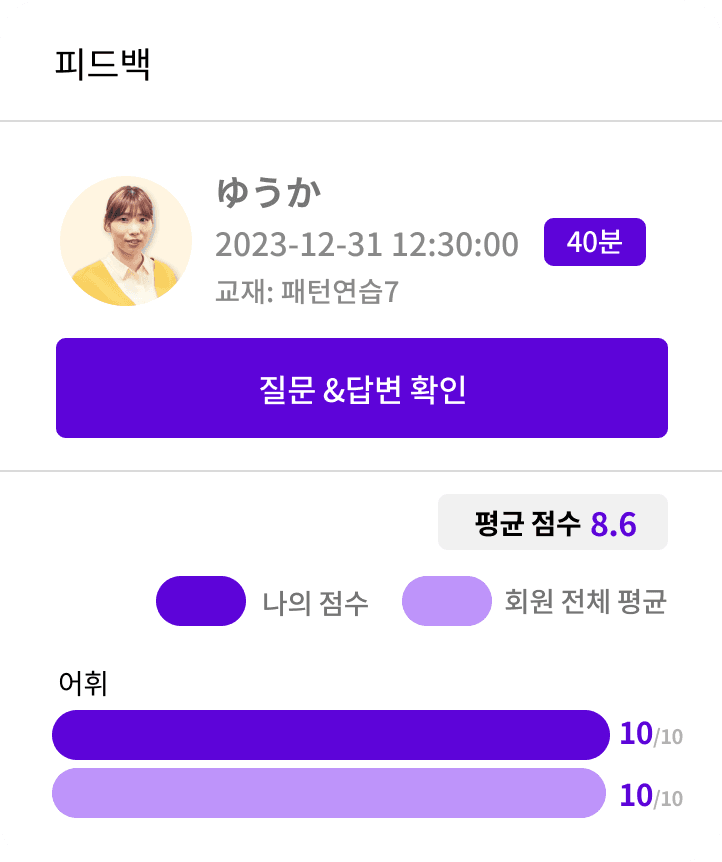
Task: Open the lesson date 2023-12-31 details
Action: (x=366, y=244)
